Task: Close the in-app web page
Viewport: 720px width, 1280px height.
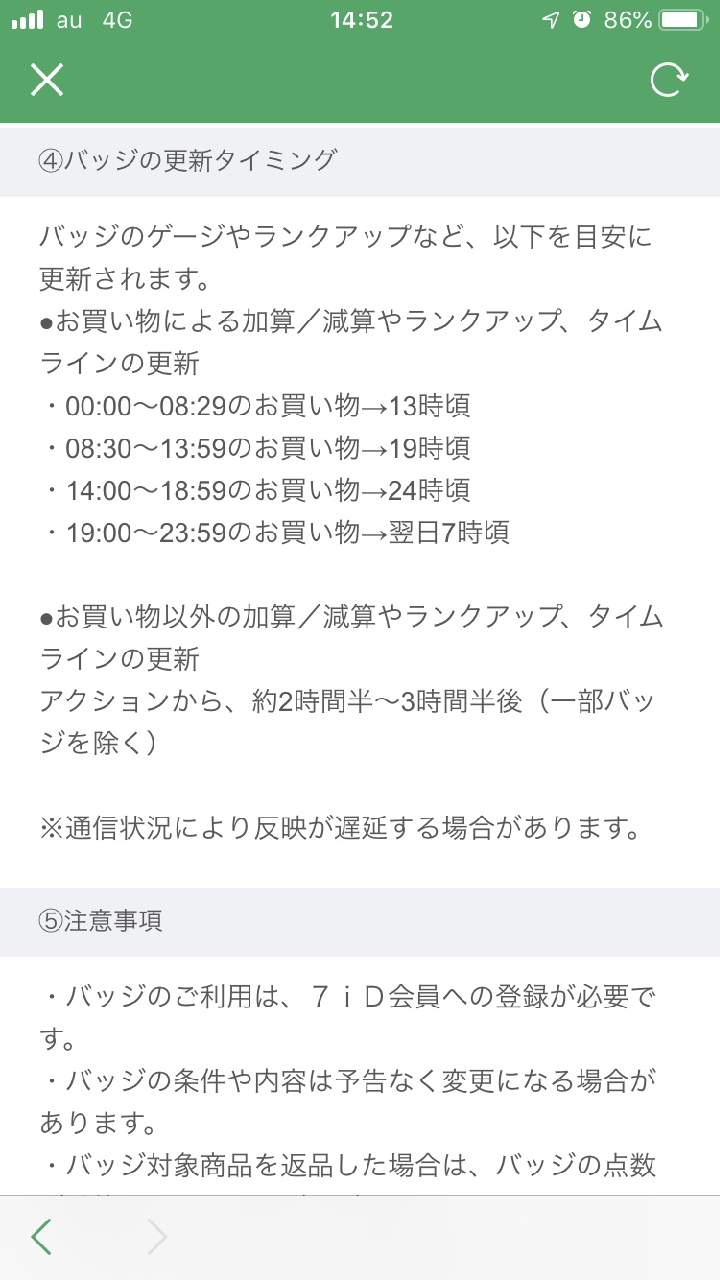Action: tap(47, 80)
